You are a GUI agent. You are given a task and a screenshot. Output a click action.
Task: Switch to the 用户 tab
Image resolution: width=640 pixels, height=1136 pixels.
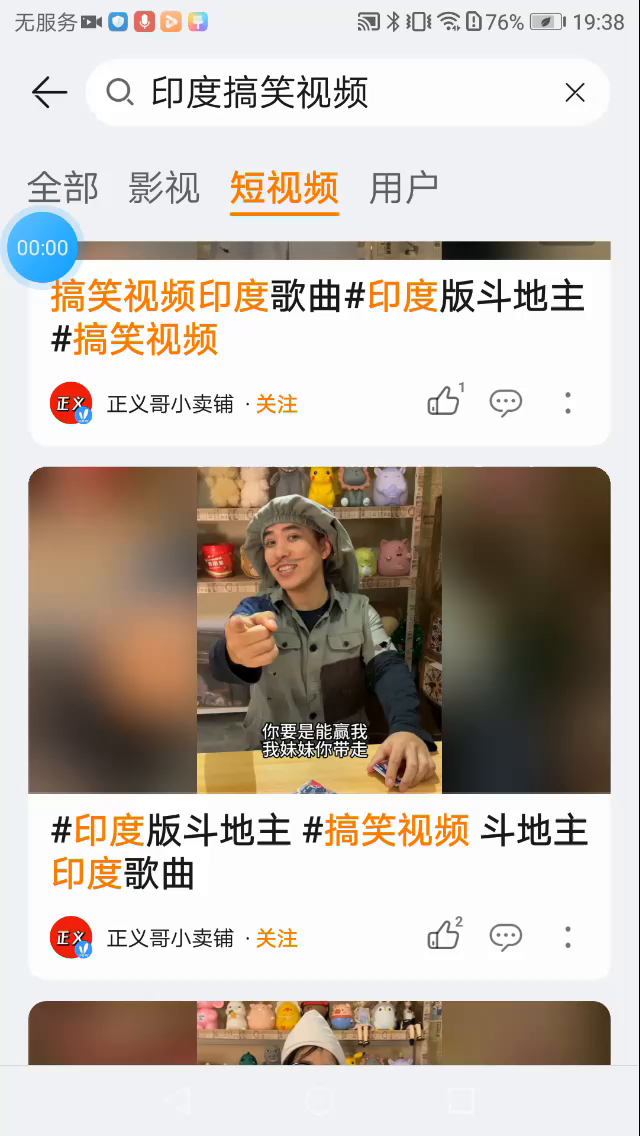[403, 188]
